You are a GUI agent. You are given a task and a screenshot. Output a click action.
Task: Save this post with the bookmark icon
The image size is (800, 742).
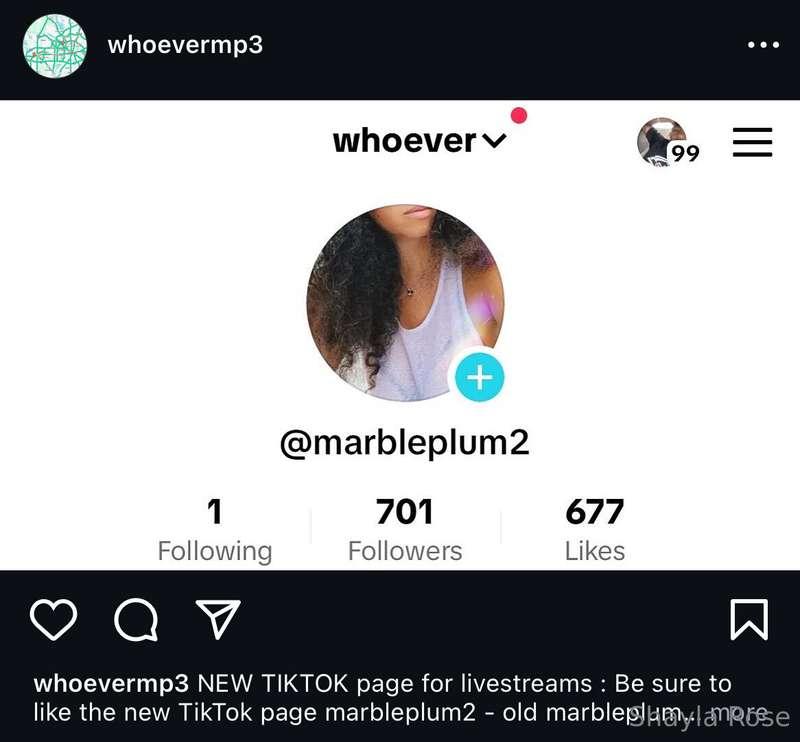click(749, 620)
